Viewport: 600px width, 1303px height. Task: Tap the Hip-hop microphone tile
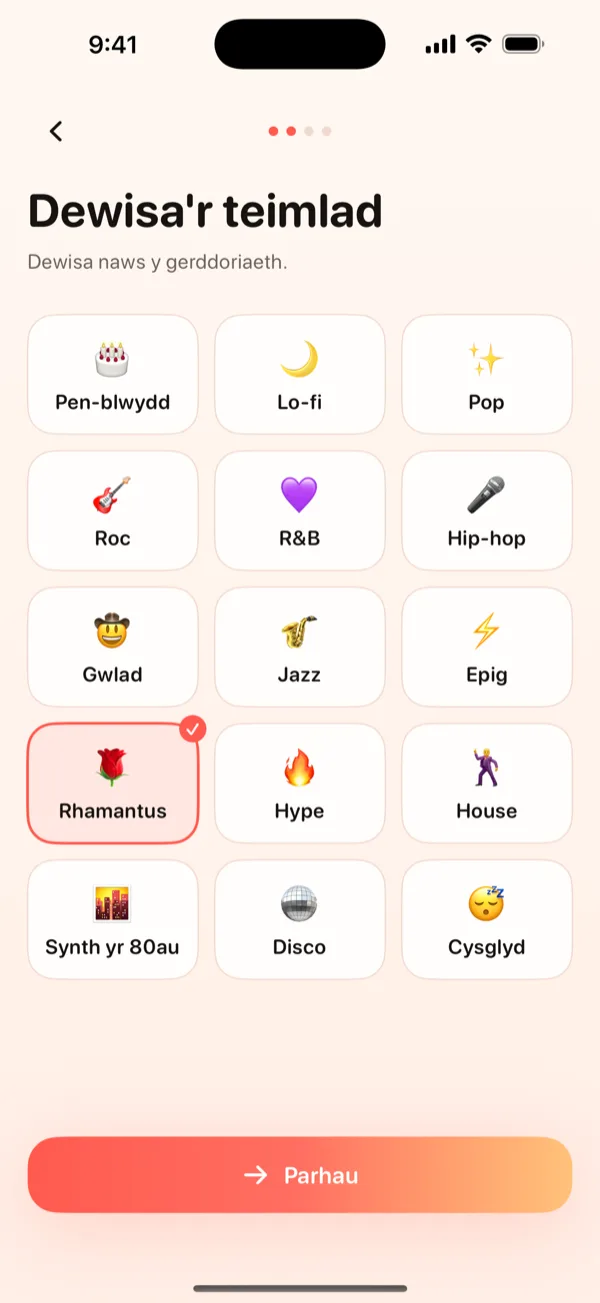tap(487, 511)
